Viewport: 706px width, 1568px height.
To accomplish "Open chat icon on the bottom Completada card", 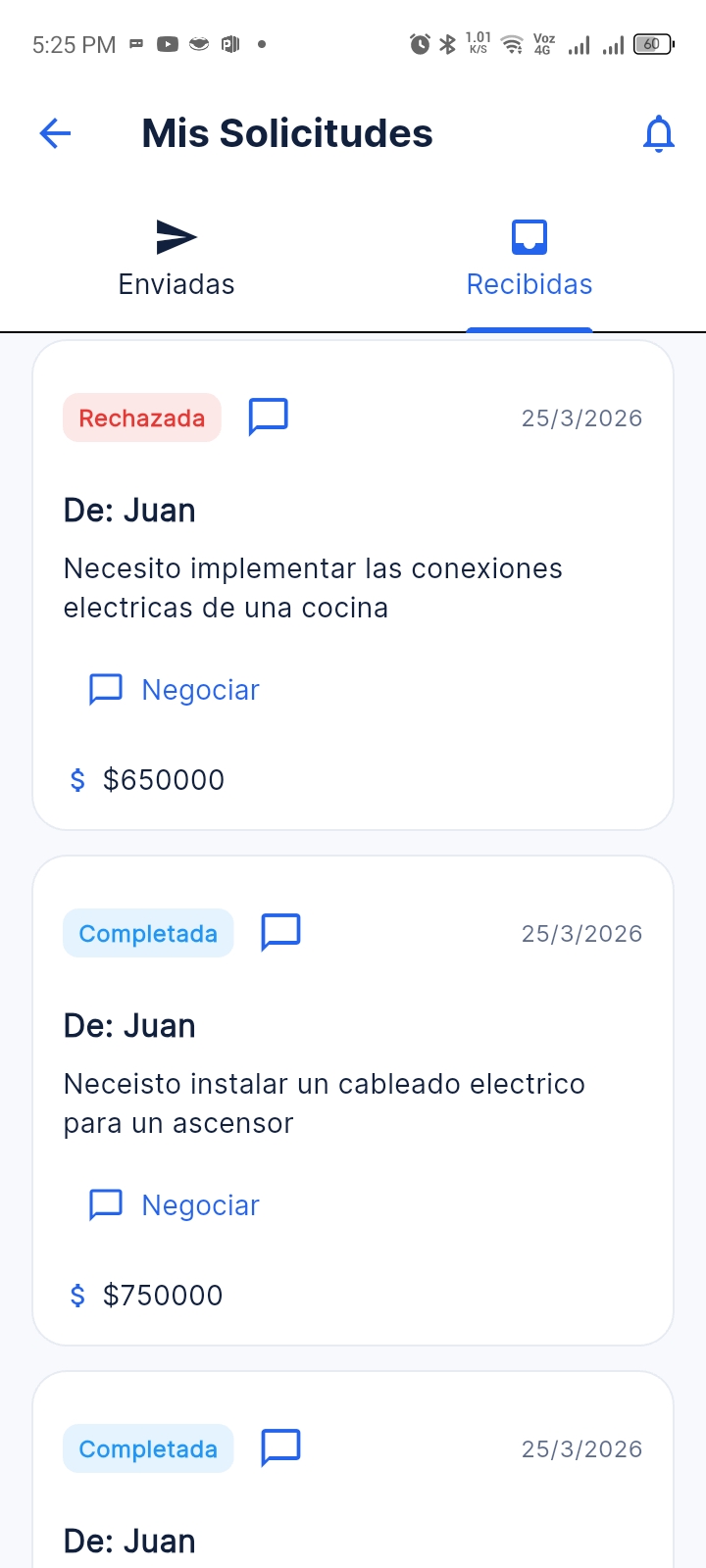I will click(x=280, y=1446).
